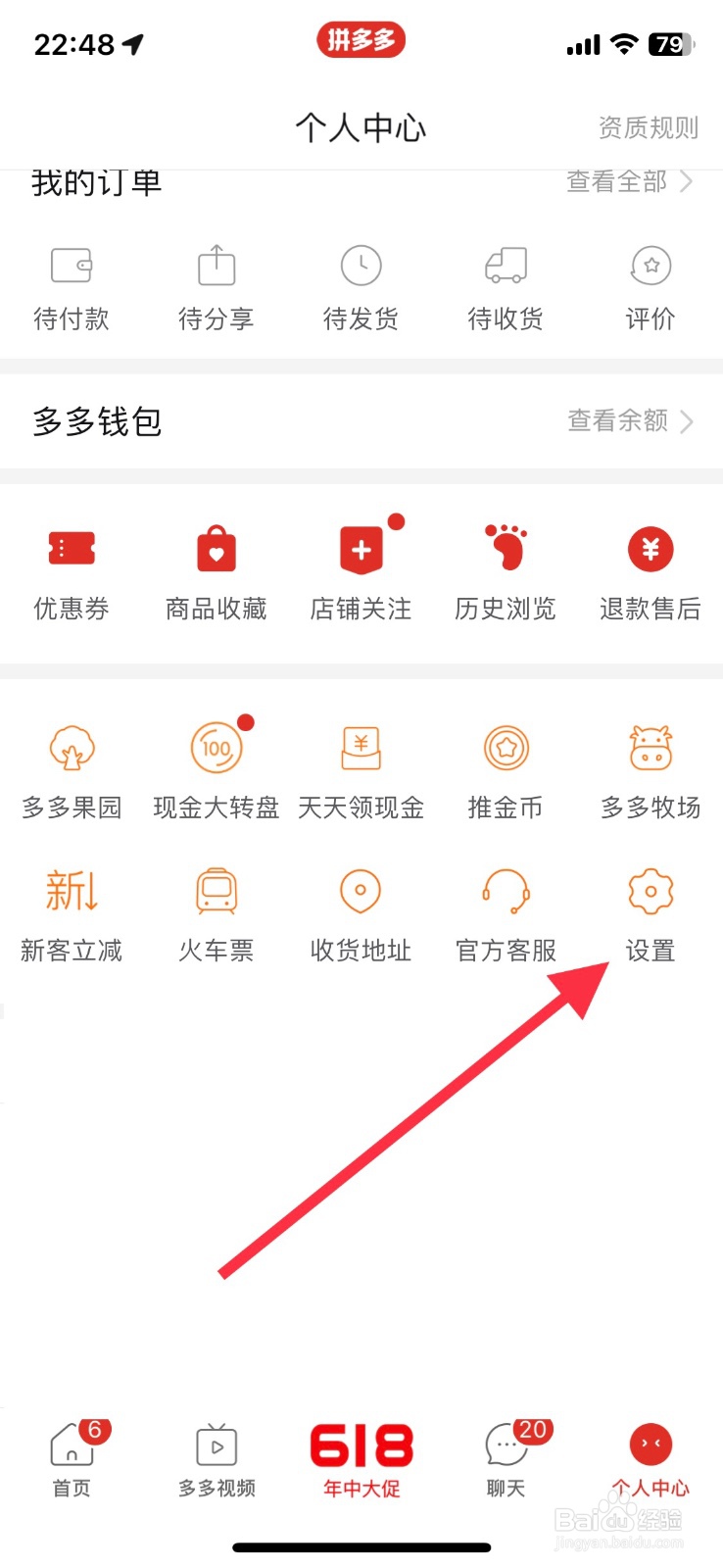
Task: Check 待收货 orders awaiting delivery
Action: click(505, 284)
